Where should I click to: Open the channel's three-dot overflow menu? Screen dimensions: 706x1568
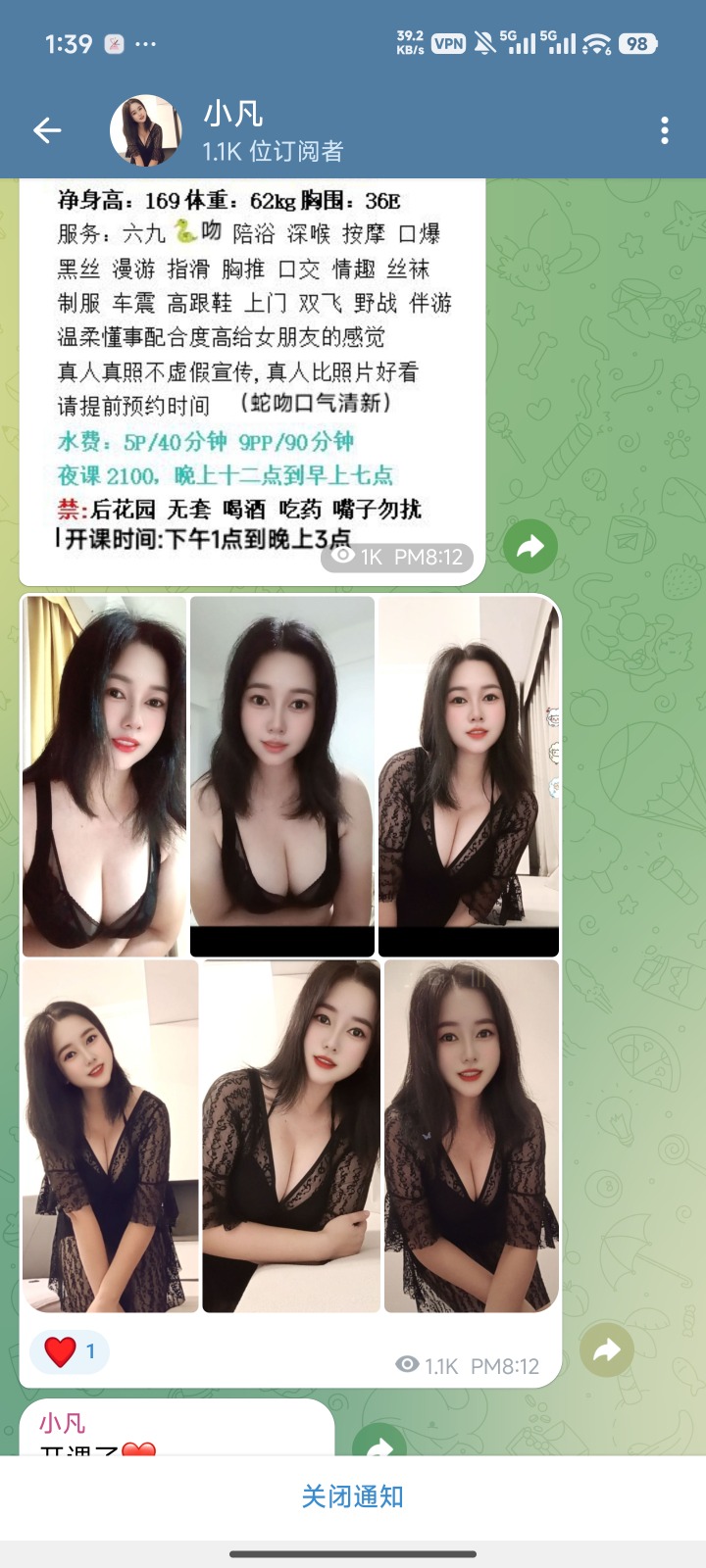[x=665, y=130]
